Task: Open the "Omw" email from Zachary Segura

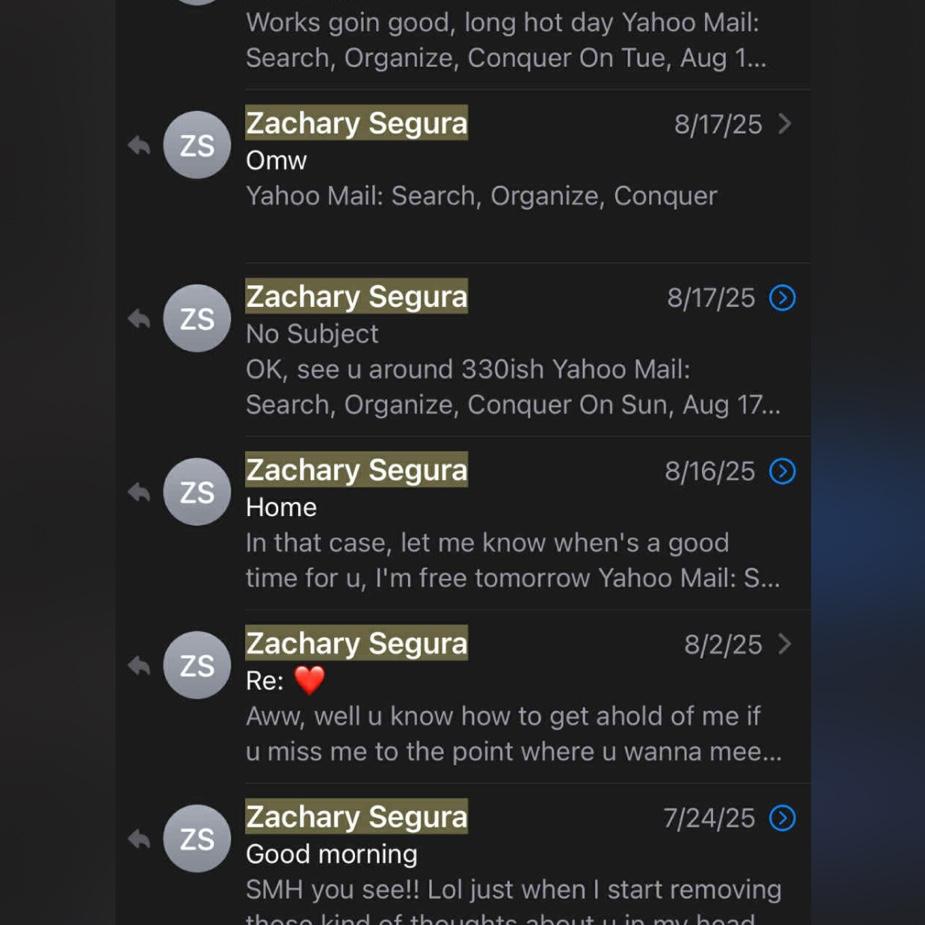Action: tap(480, 178)
